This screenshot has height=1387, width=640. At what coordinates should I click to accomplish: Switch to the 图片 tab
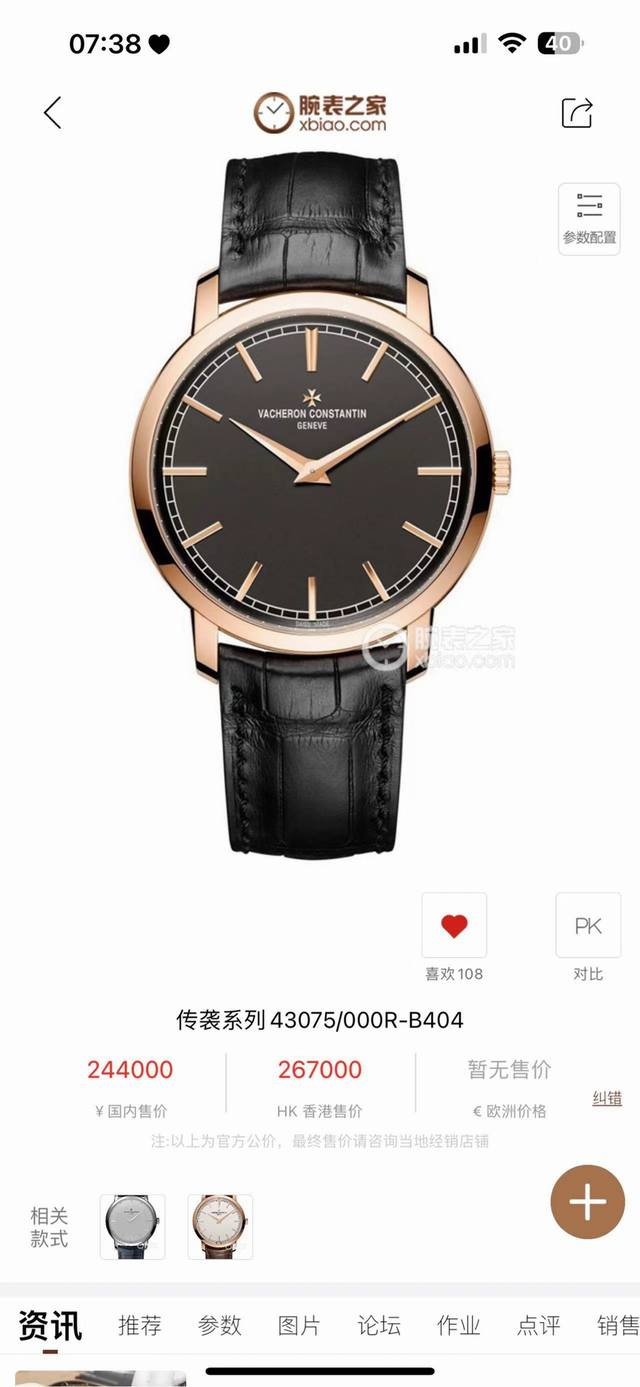point(299,1326)
